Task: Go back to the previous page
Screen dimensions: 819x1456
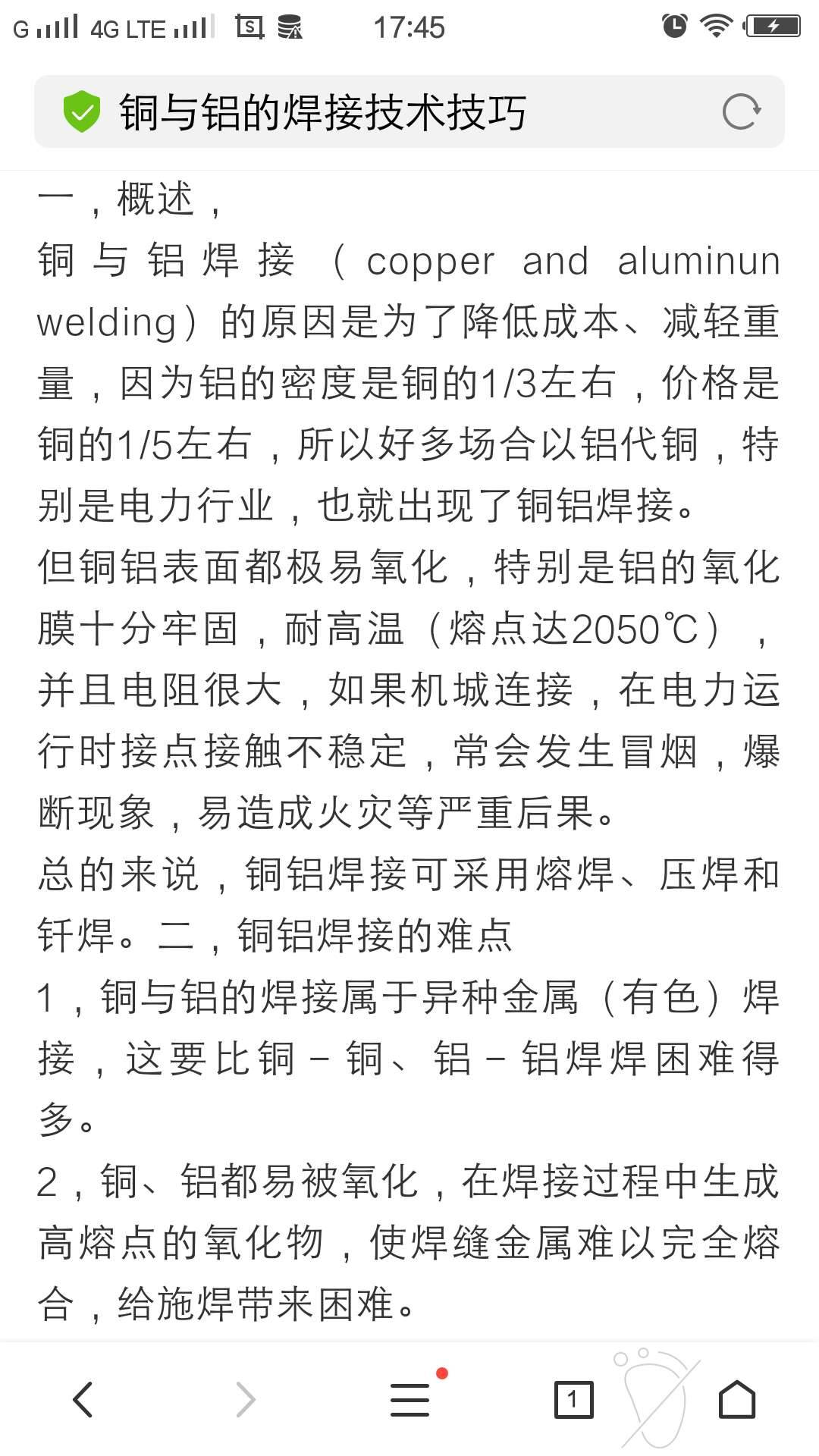Action: pyautogui.click(x=83, y=1399)
